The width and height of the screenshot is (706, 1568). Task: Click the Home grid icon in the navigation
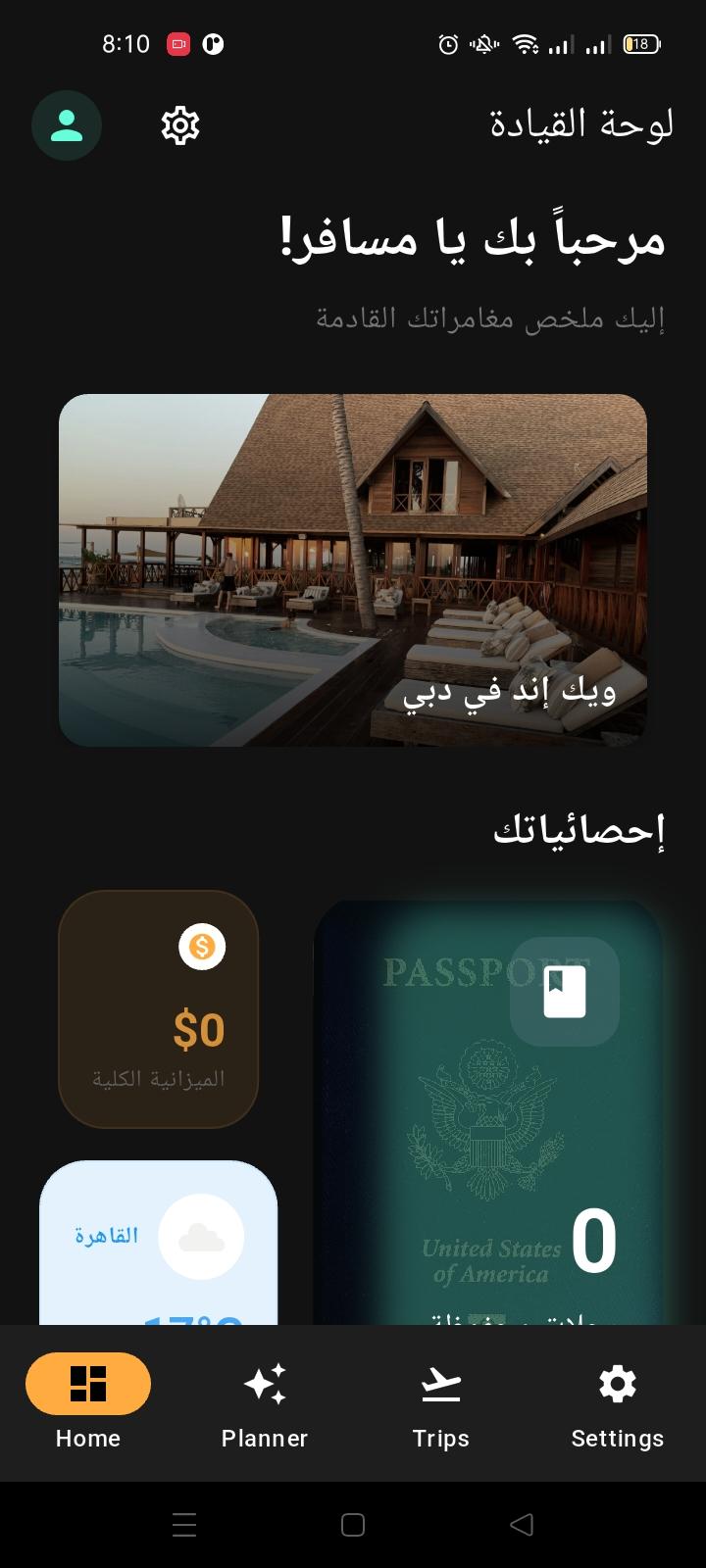point(88,1384)
